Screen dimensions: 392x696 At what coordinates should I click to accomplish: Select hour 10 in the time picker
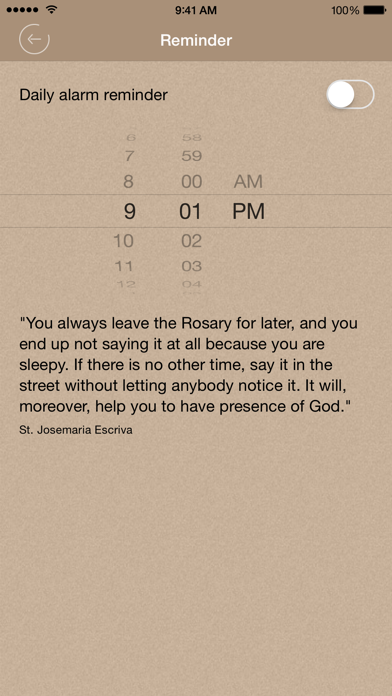click(123, 241)
